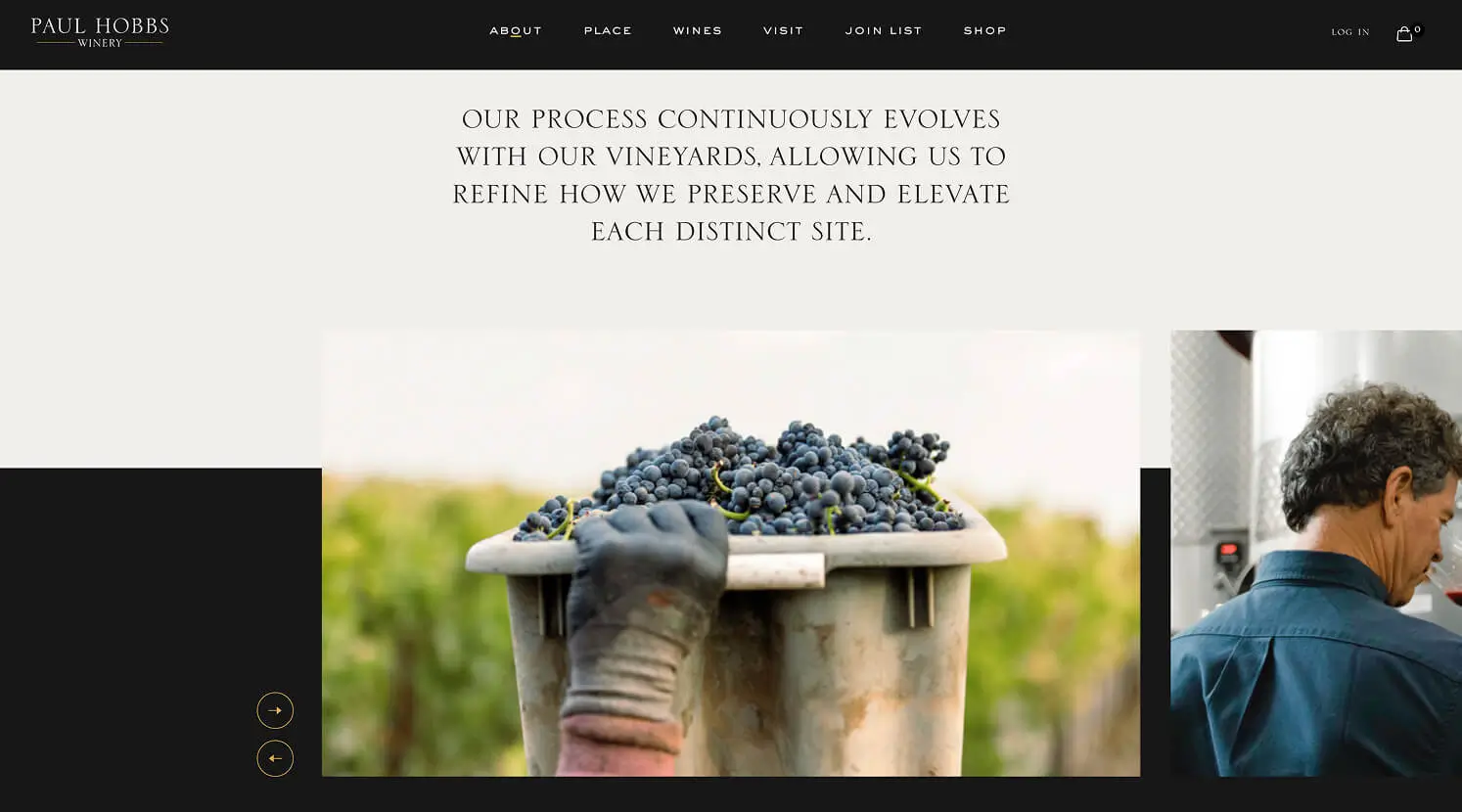This screenshot has height=812, width=1462.
Task: Tap the Log In link
Action: pyautogui.click(x=1349, y=32)
